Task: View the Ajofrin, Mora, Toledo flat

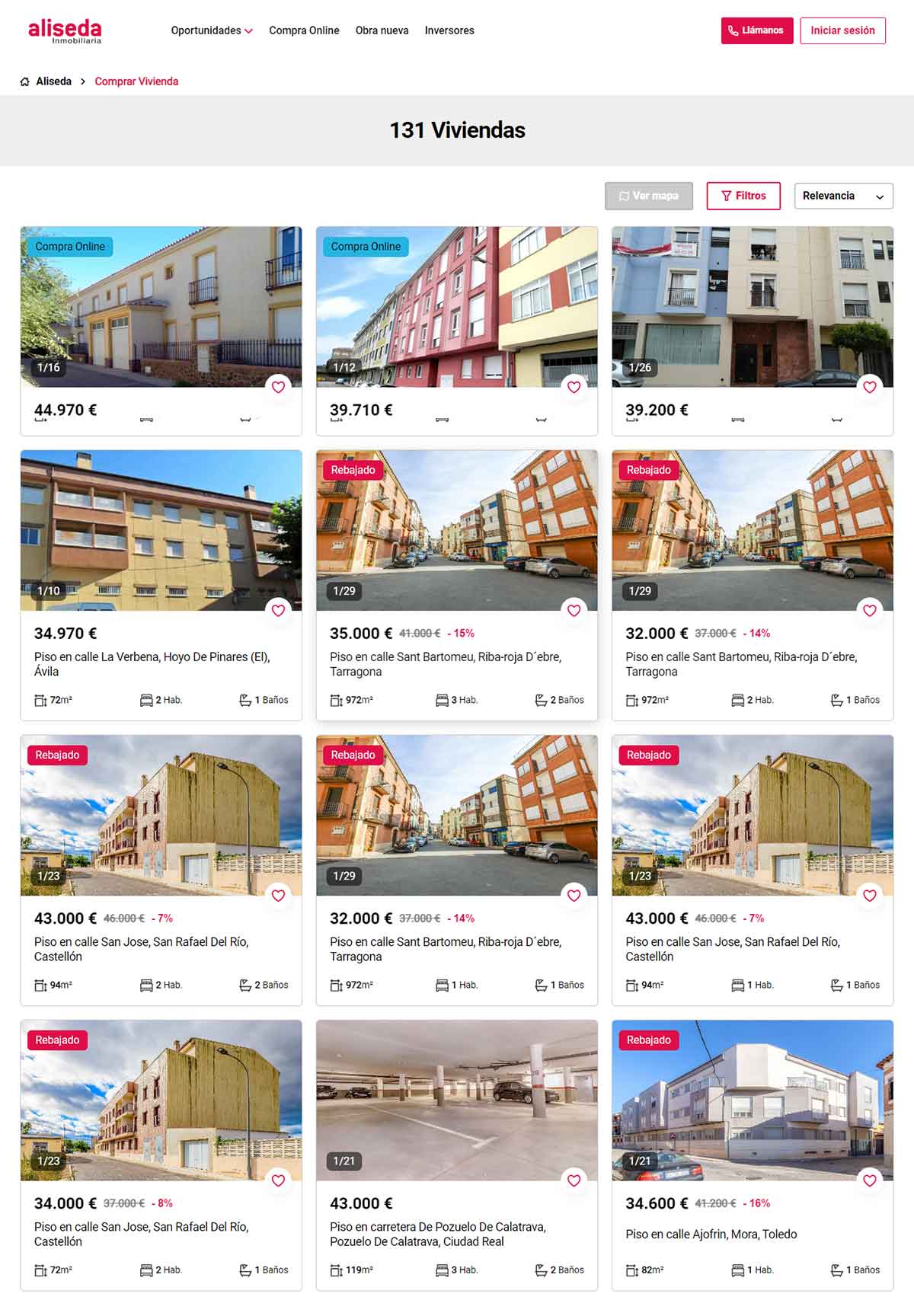Action: (x=711, y=1234)
